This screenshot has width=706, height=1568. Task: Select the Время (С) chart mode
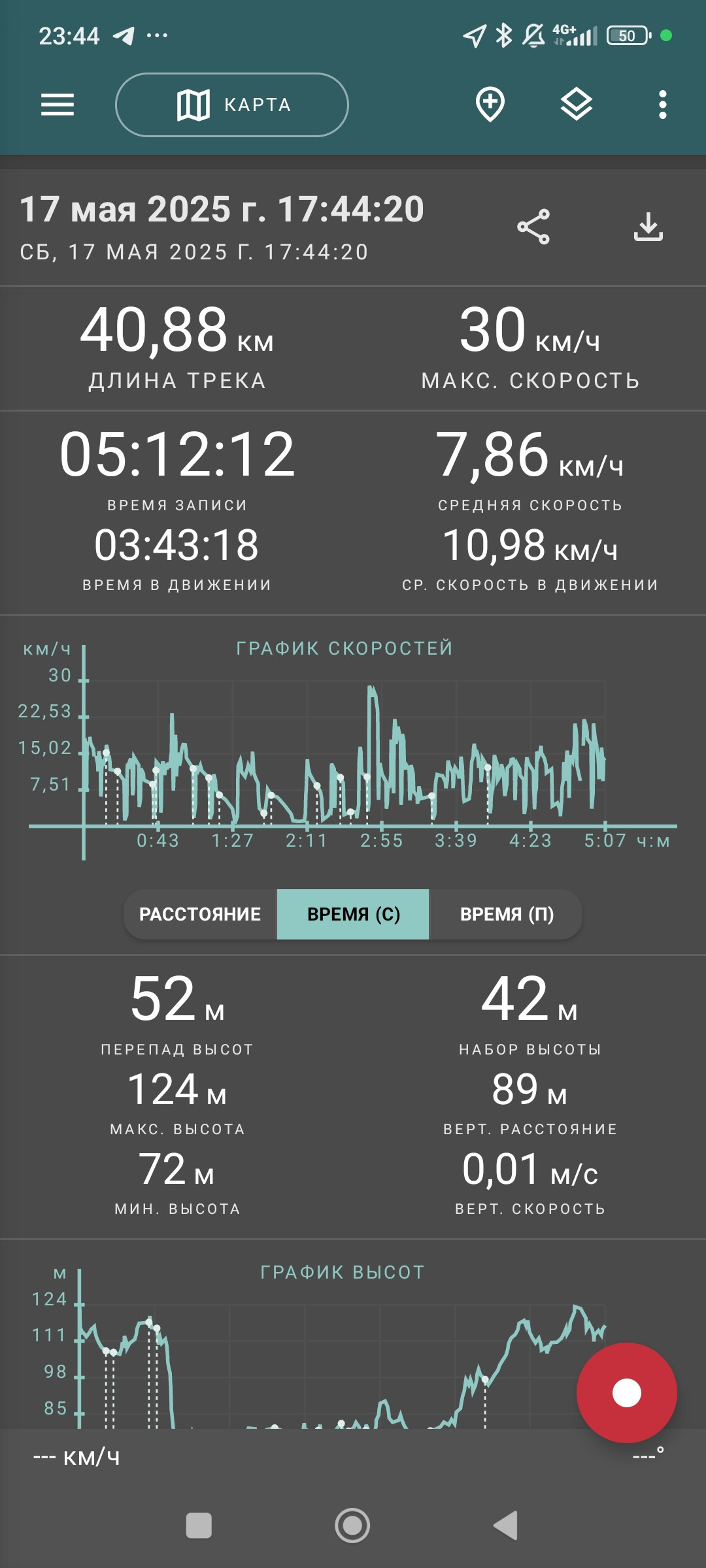click(x=353, y=914)
